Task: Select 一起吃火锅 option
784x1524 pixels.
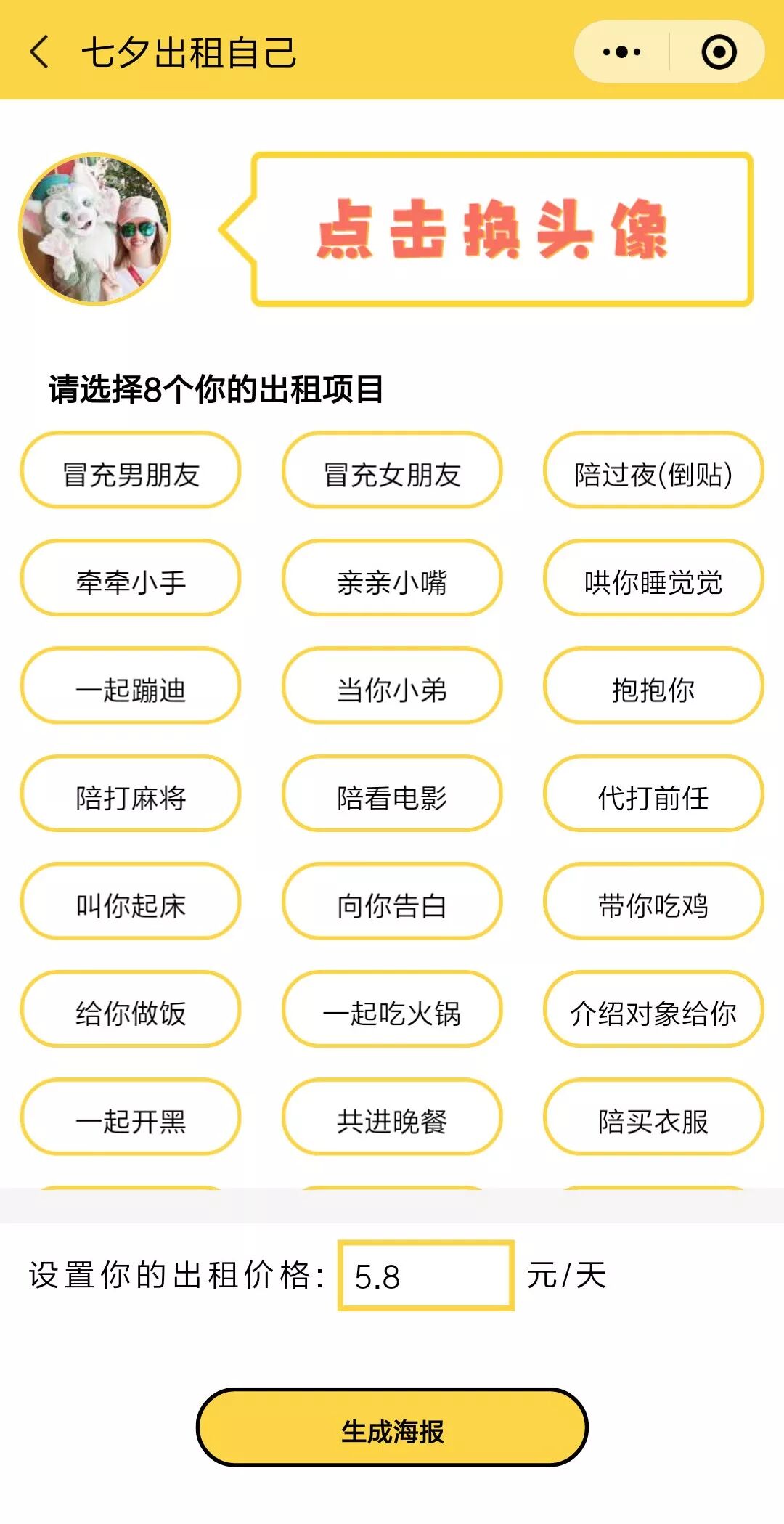Action: (x=392, y=1013)
